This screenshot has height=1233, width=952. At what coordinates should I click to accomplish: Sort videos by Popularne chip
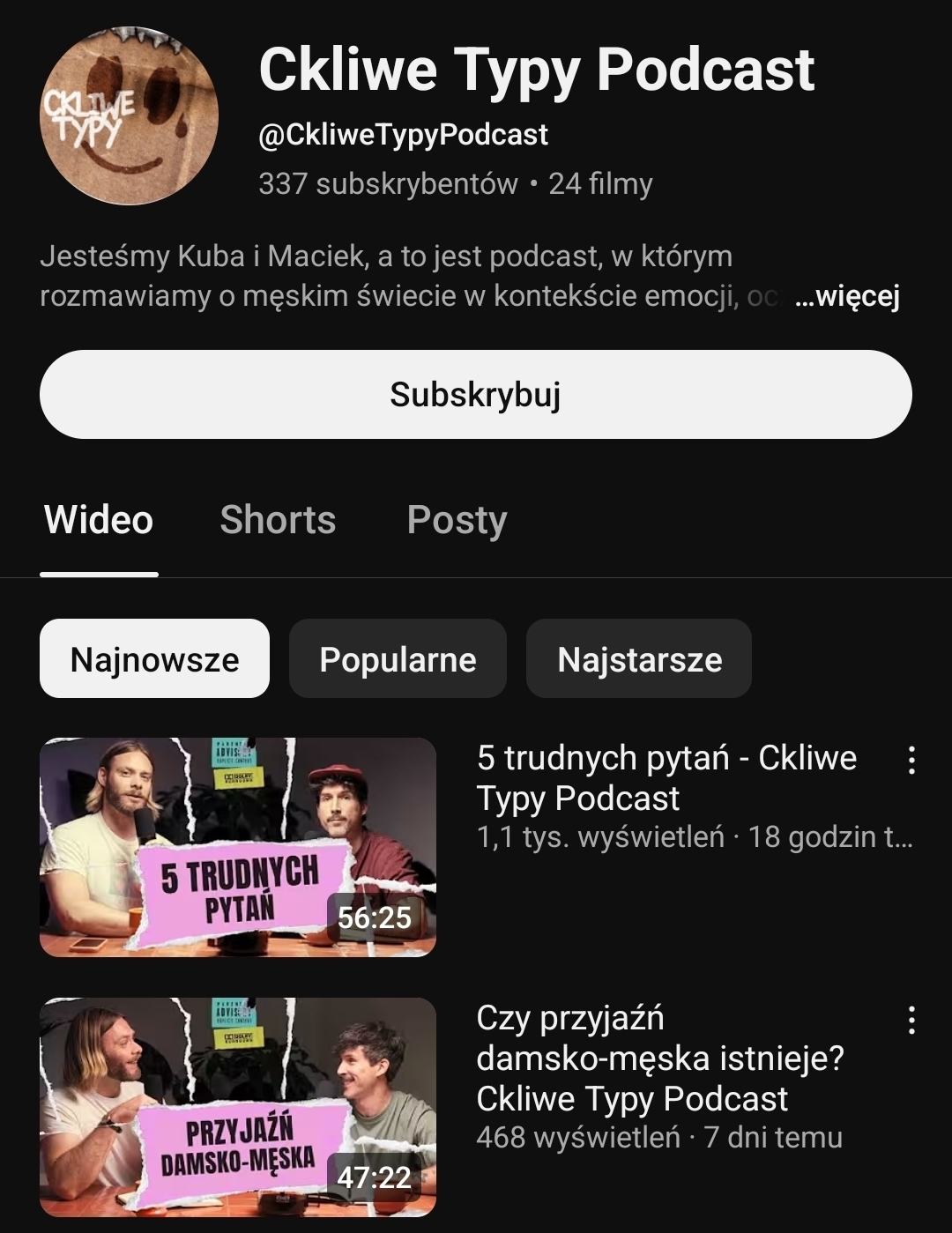pyautogui.click(x=398, y=659)
